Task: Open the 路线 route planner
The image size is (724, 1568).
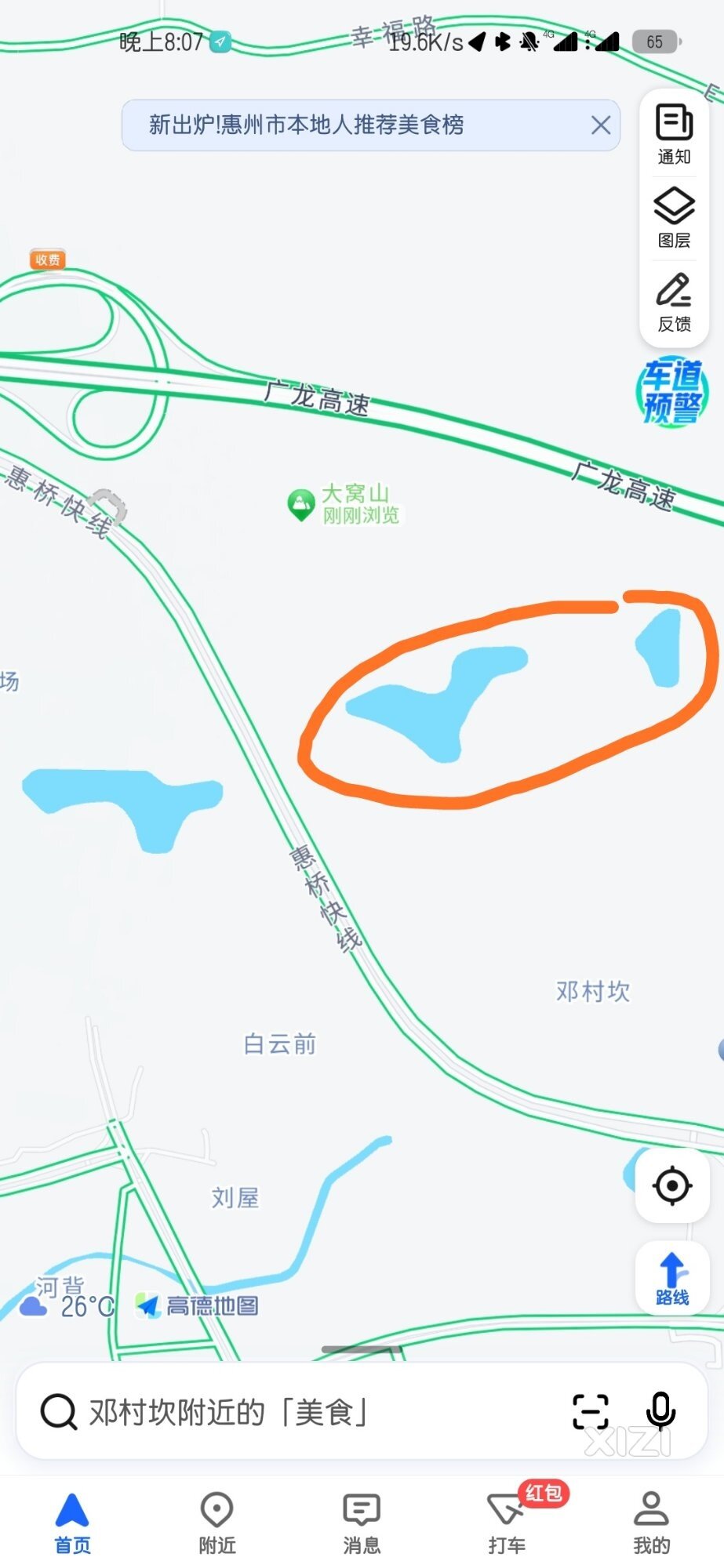Action: pos(672,1278)
